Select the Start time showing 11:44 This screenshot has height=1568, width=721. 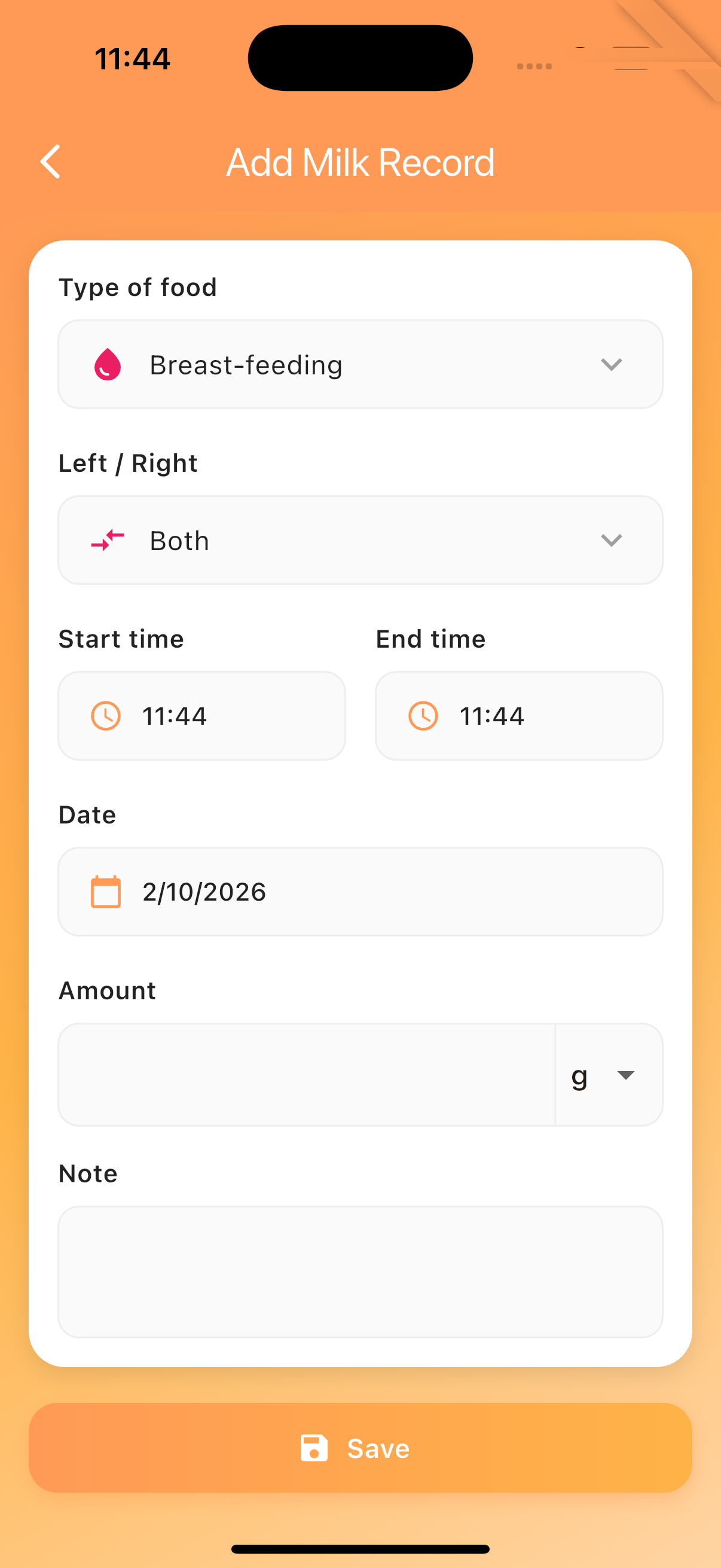coord(201,715)
